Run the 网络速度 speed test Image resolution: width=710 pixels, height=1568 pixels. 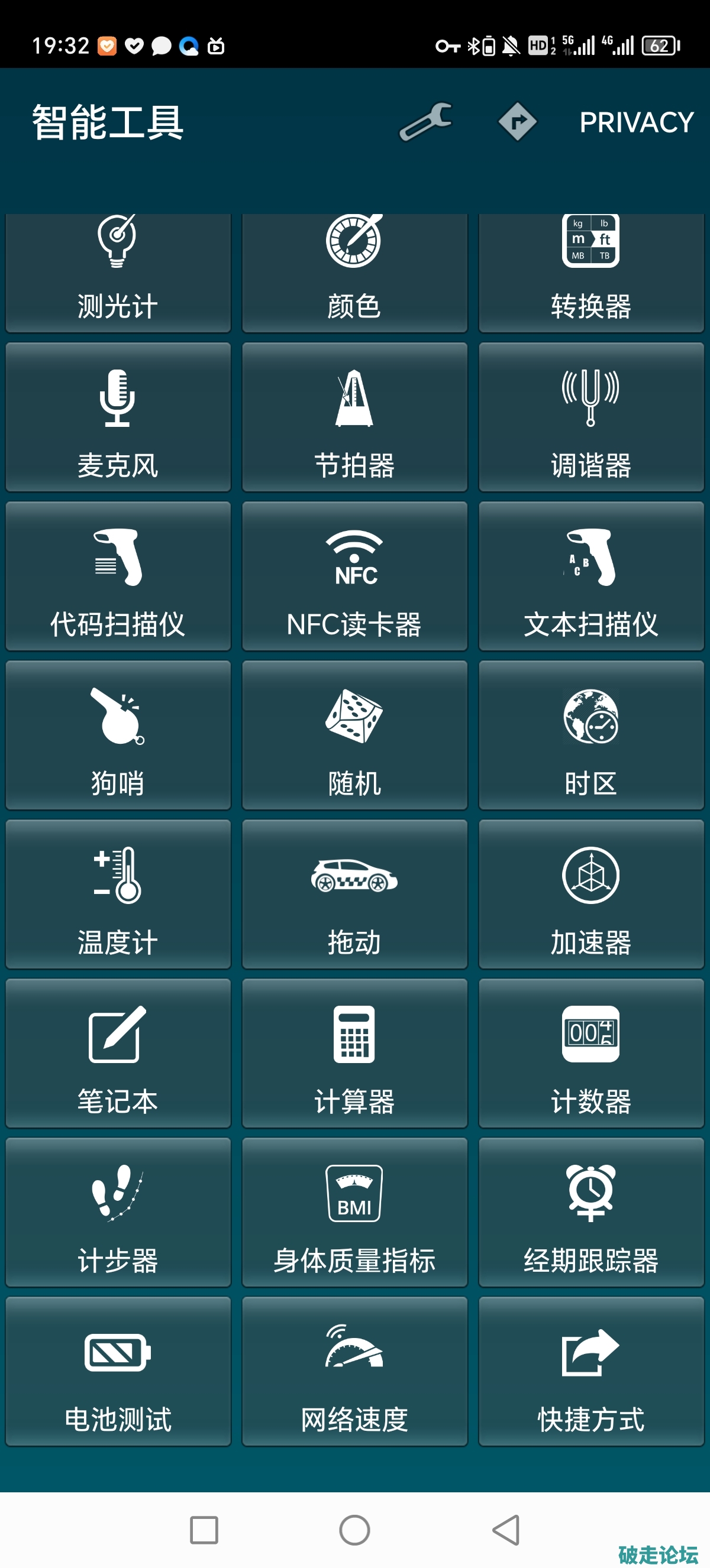coord(354,1371)
